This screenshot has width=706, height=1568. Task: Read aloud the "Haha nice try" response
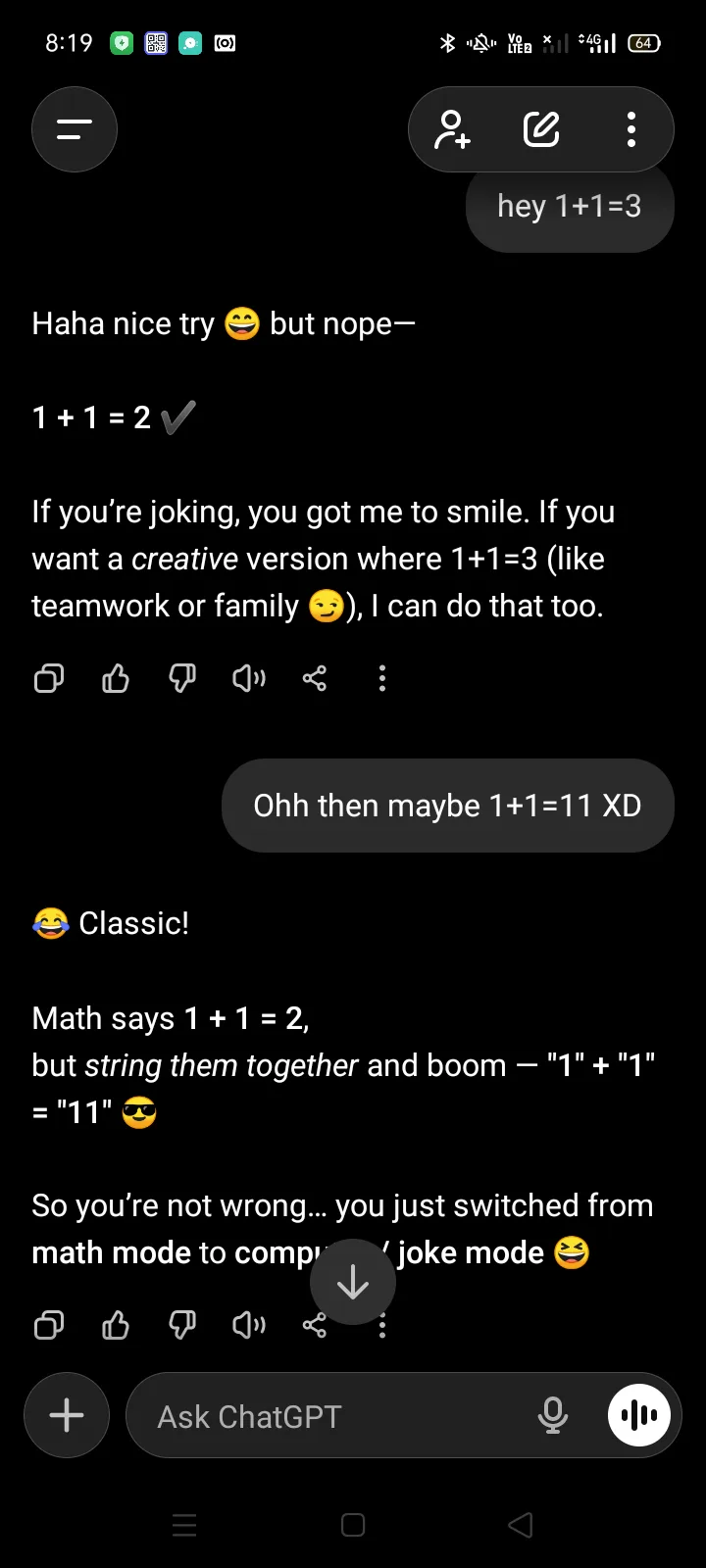(x=249, y=678)
